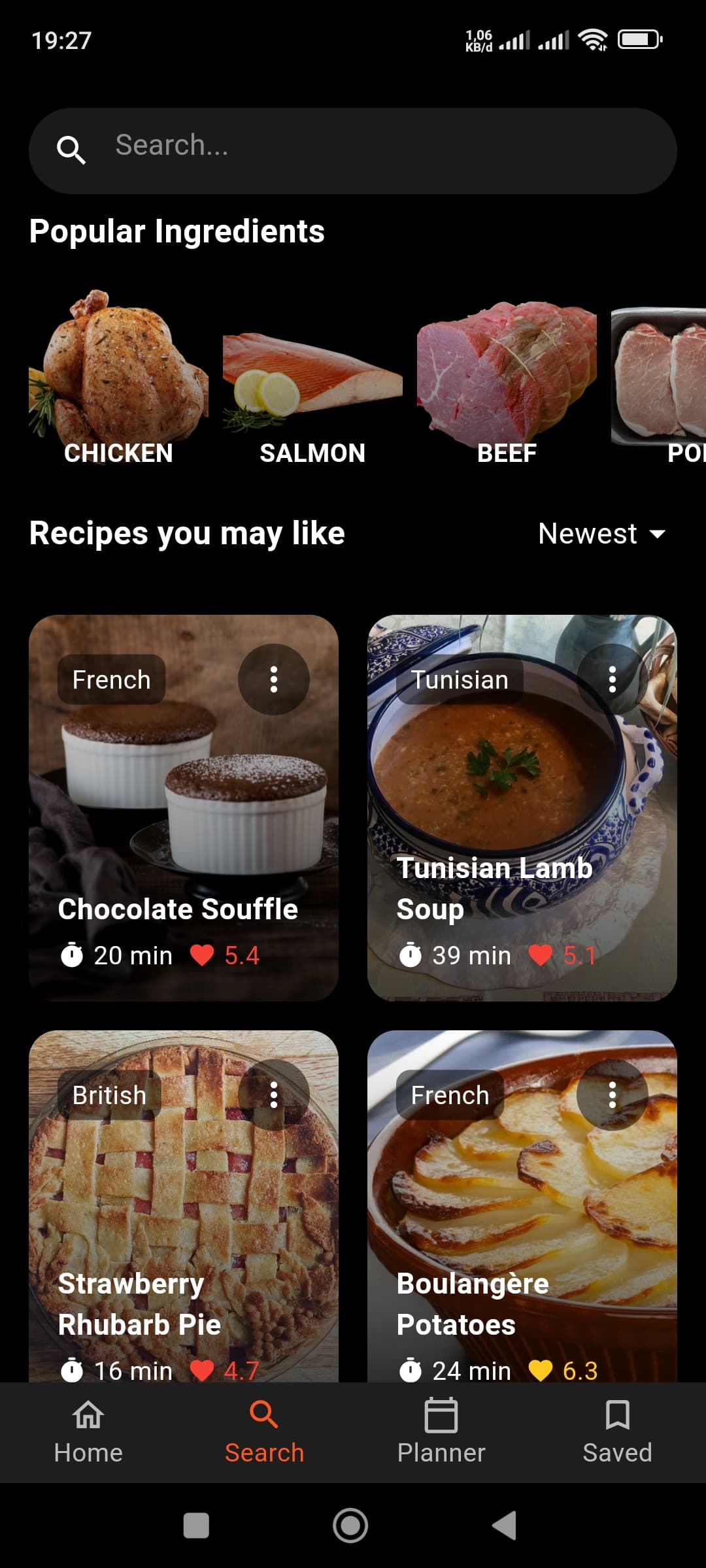Select the French cuisine badge on Chocolate Souffle

pos(110,679)
